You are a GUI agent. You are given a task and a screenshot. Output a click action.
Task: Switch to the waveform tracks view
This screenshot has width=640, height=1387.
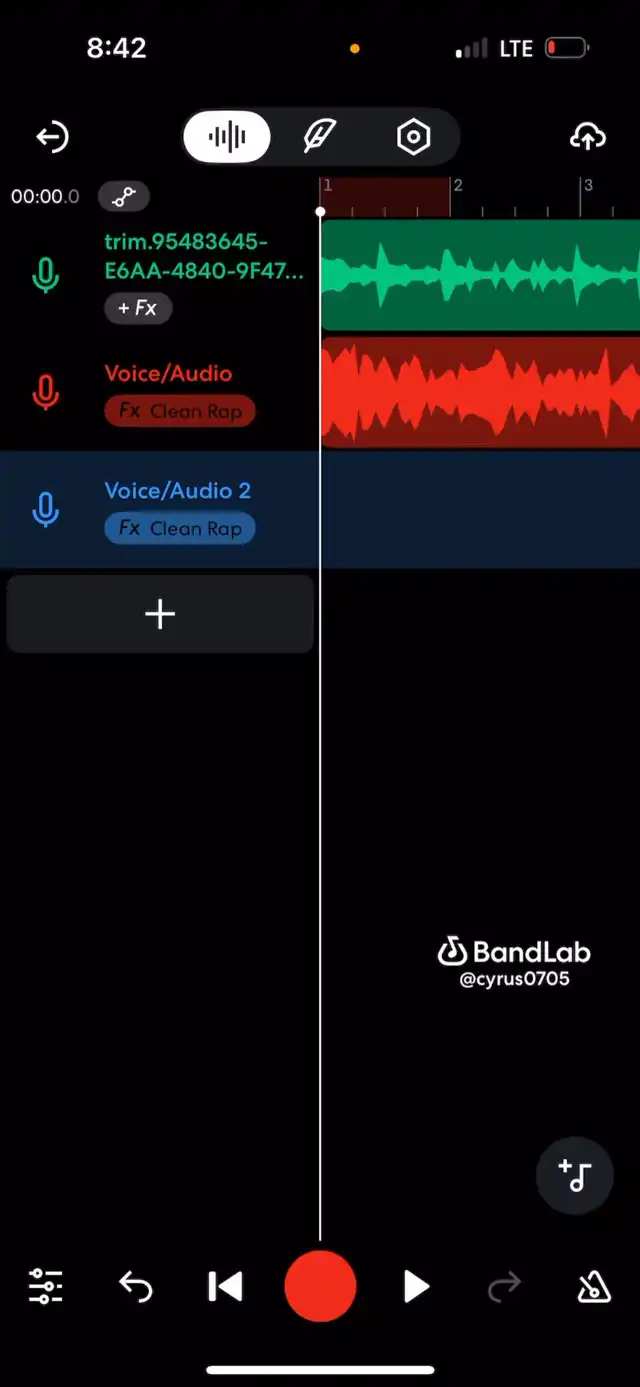[227, 137]
